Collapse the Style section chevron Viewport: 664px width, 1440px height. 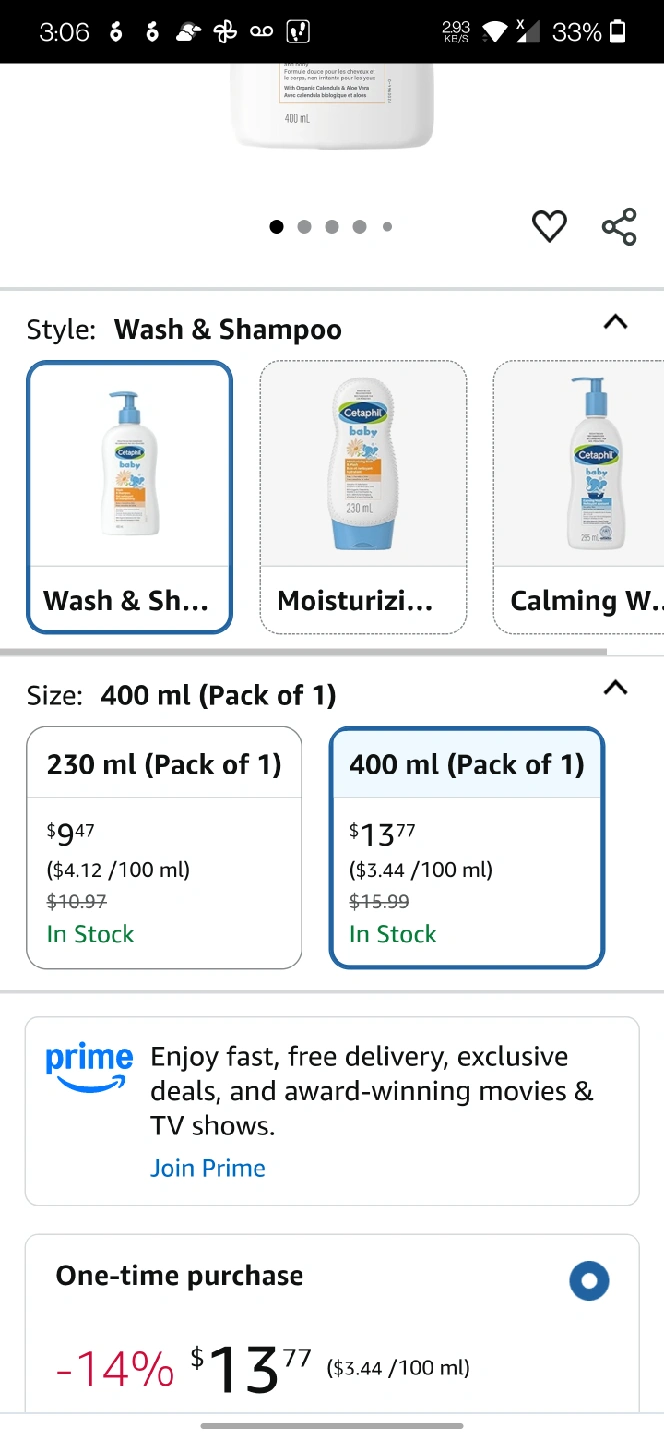point(616,322)
